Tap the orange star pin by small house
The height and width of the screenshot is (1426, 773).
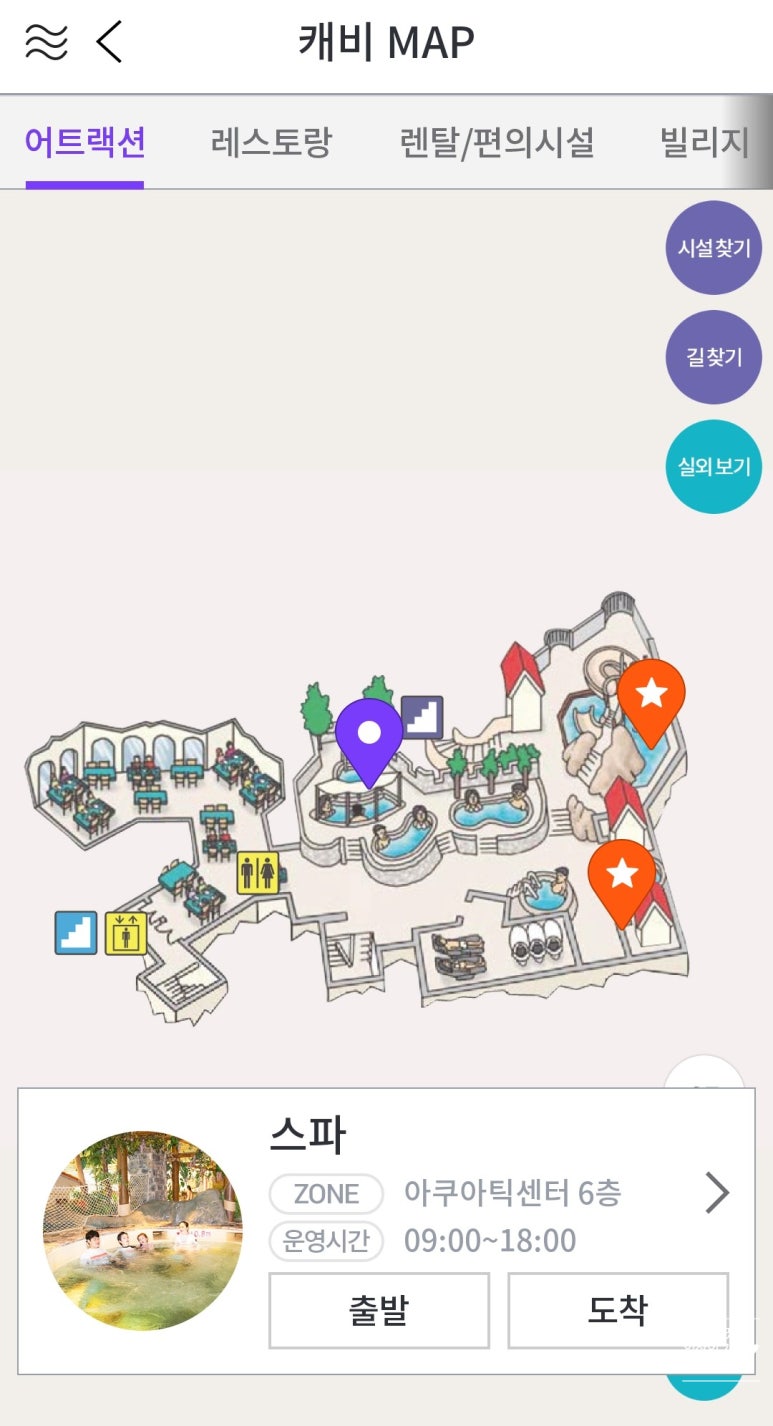pyautogui.click(x=621, y=877)
